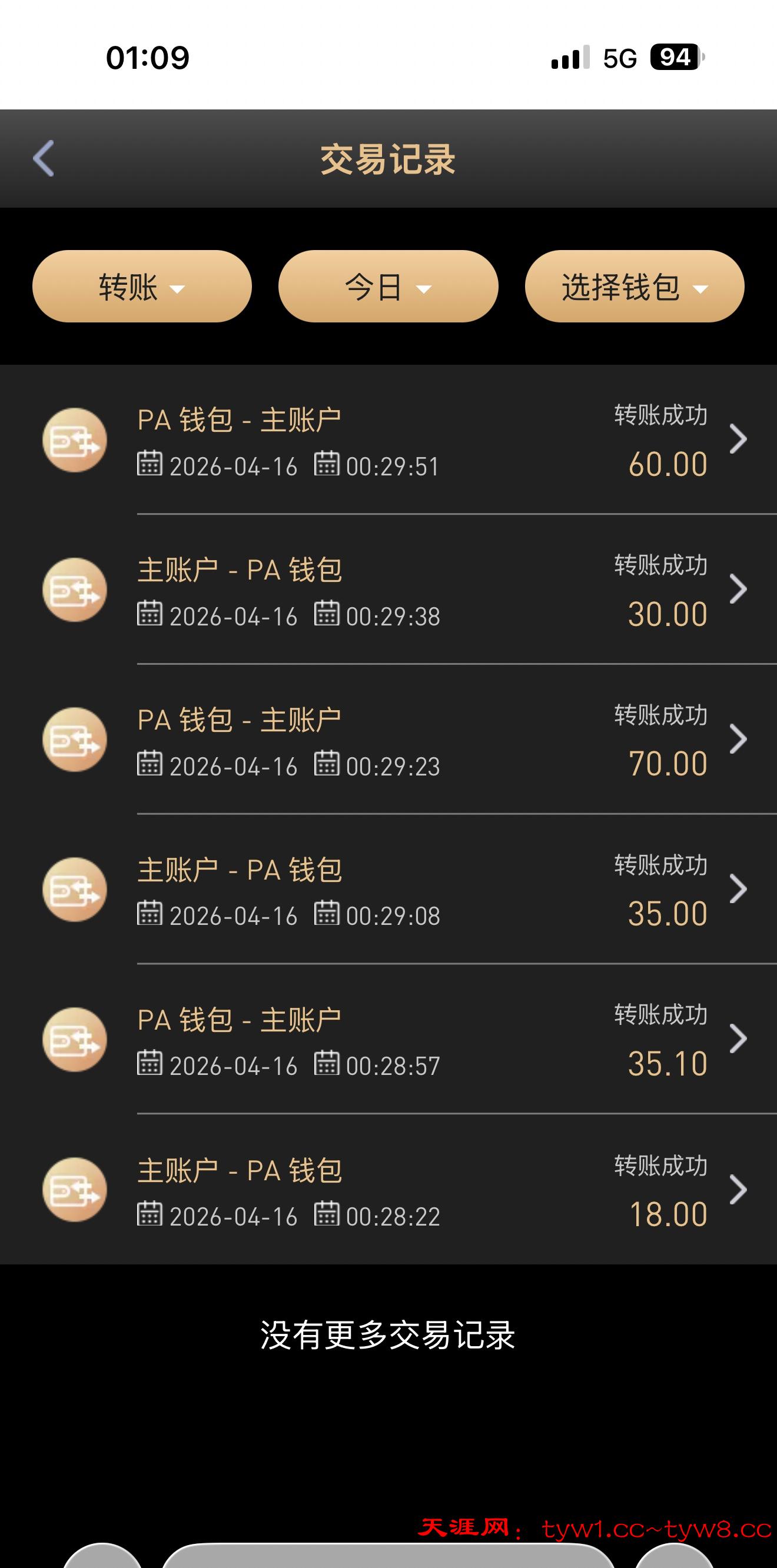Open the 转账 type dropdown

[x=142, y=286]
